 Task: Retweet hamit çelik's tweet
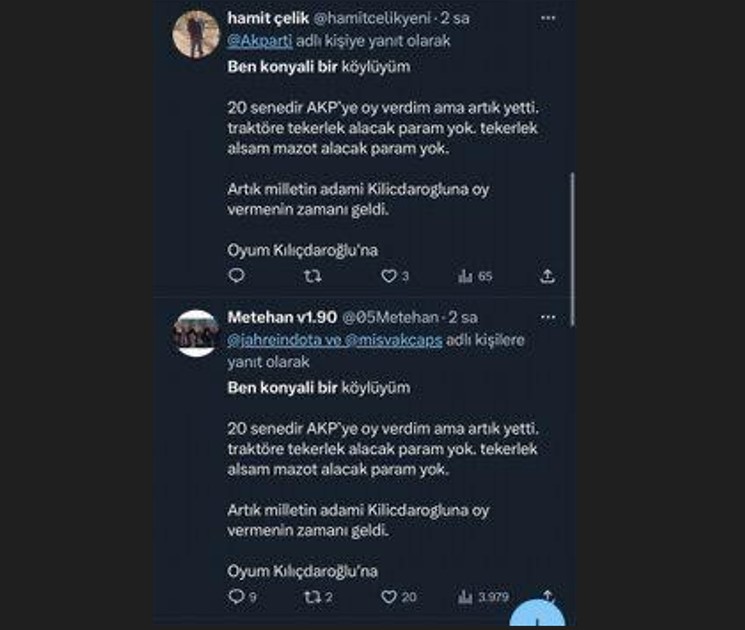pyautogui.click(x=312, y=276)
